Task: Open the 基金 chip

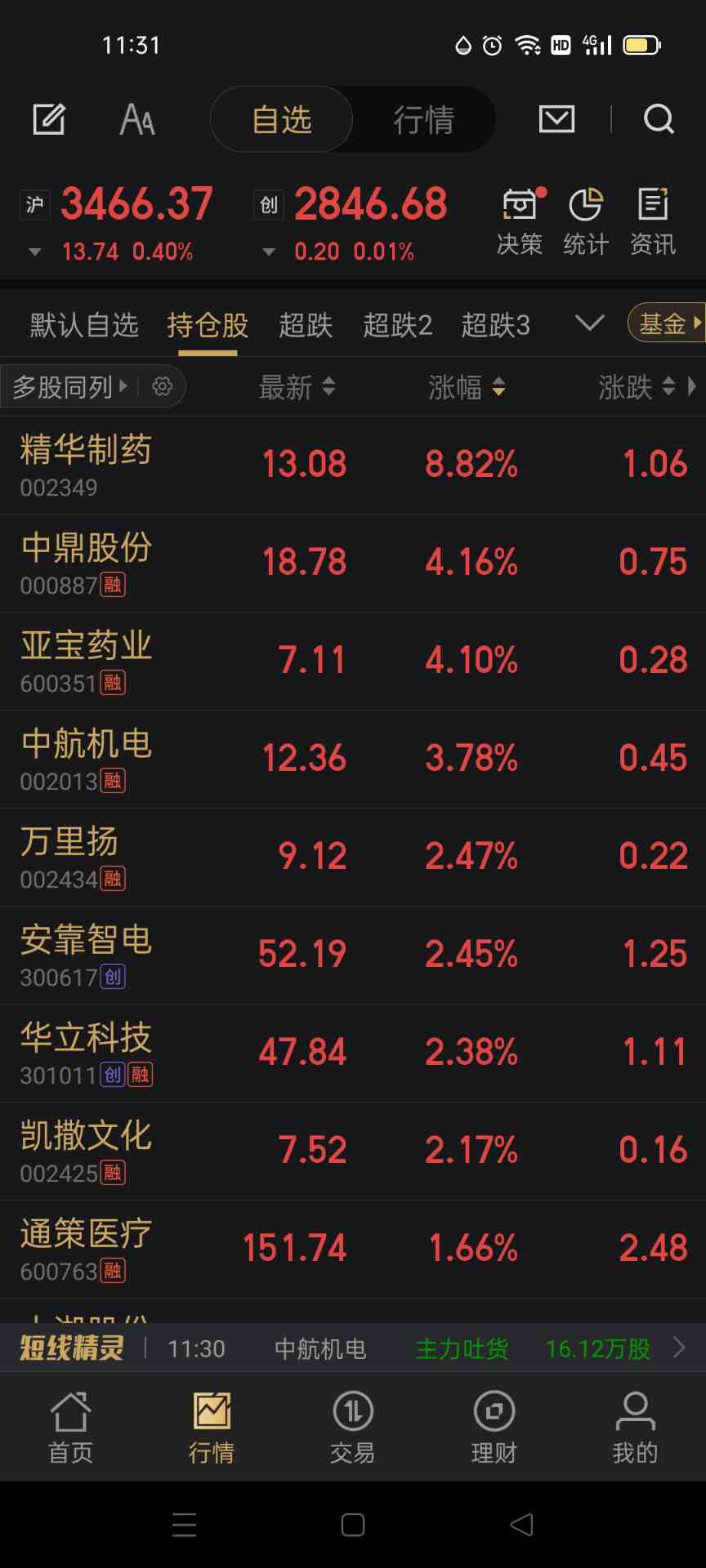Action: pyautogui.click(x=666, y=323)
